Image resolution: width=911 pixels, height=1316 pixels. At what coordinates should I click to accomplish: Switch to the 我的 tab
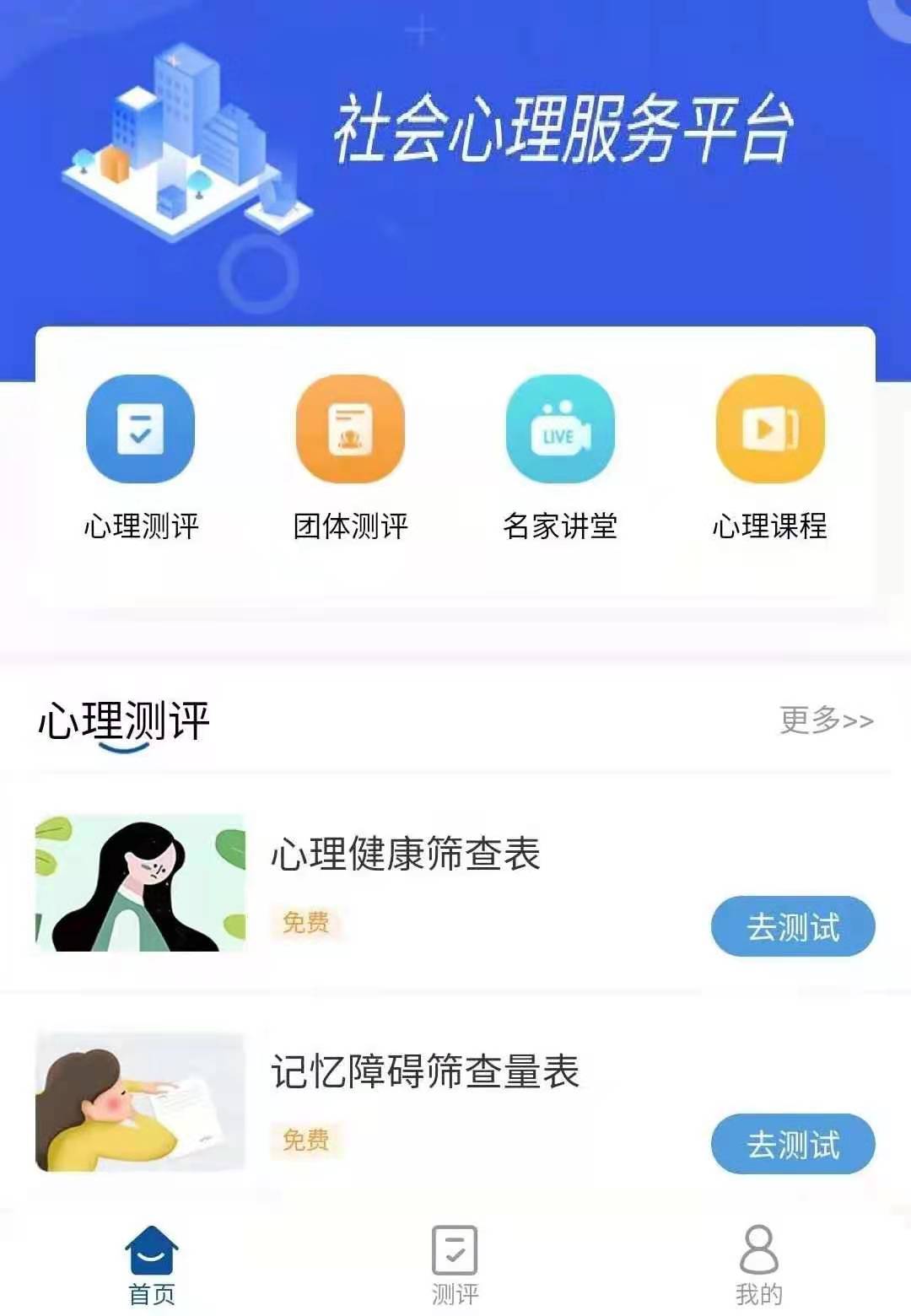click(757, 1259)
